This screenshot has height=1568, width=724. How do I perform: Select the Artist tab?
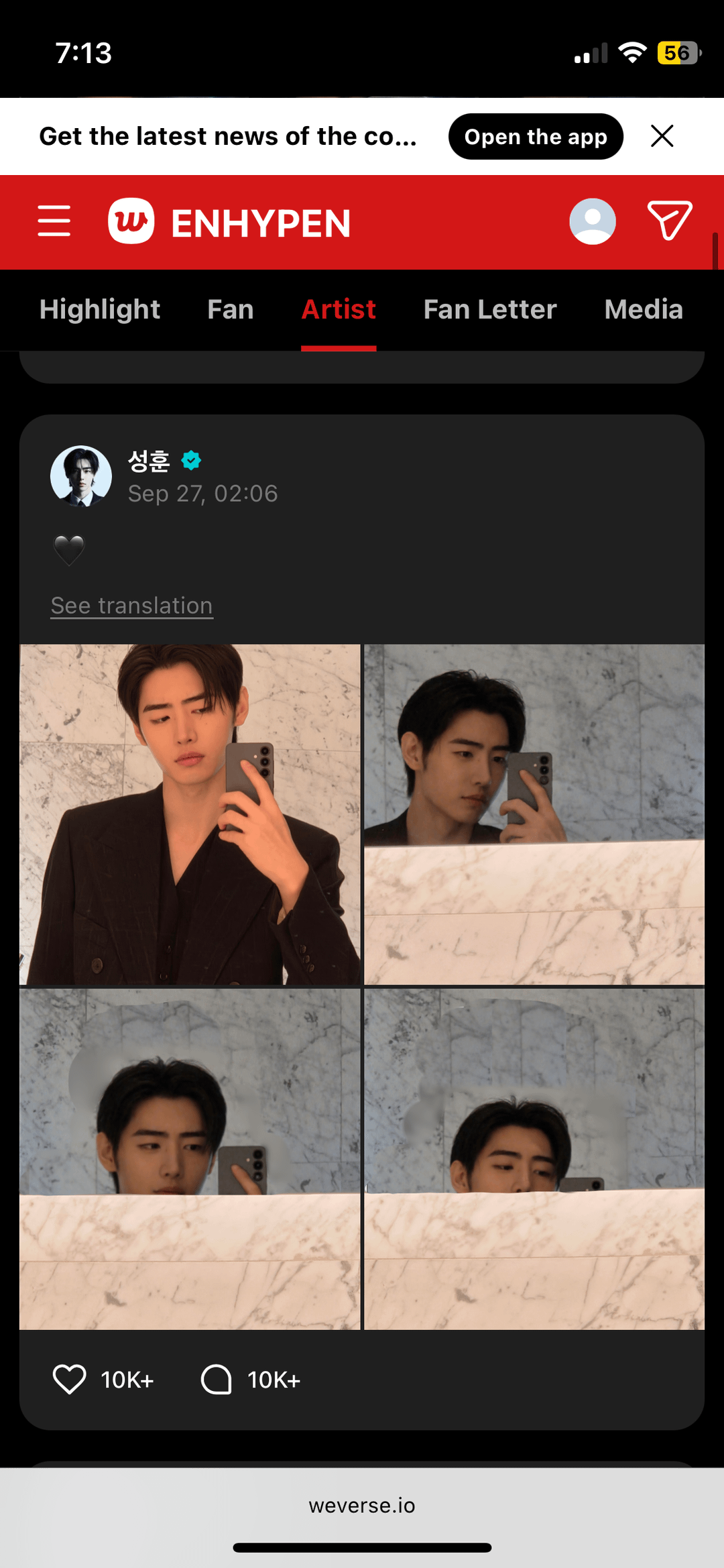[x=339, y=310]
